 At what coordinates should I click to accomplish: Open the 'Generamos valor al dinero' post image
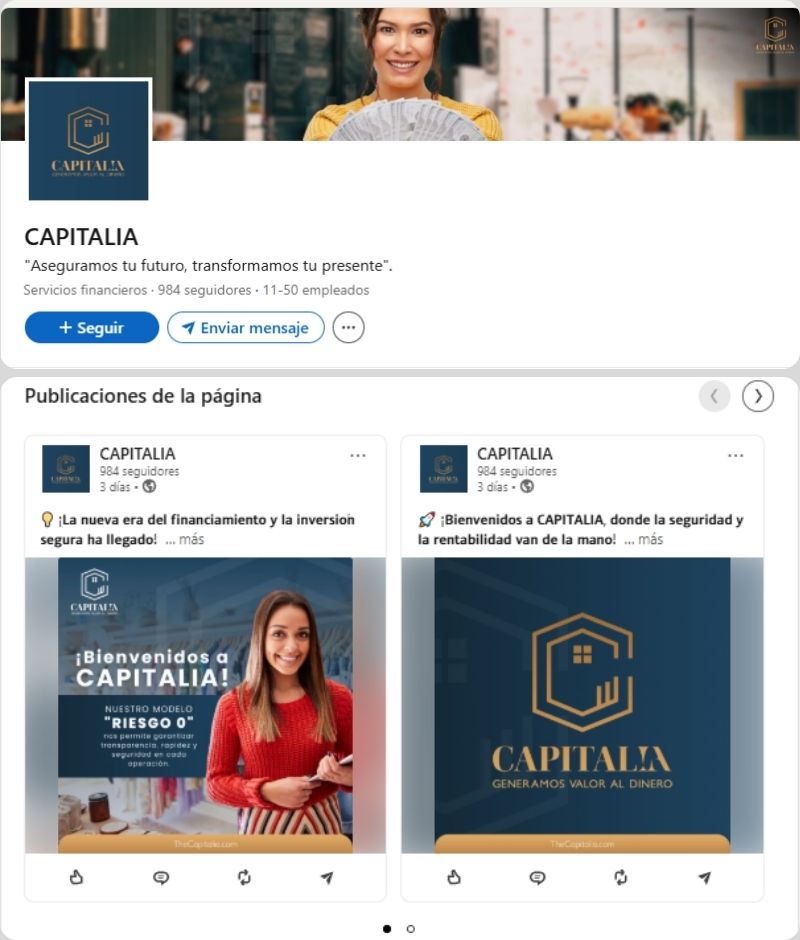point(582,704)
